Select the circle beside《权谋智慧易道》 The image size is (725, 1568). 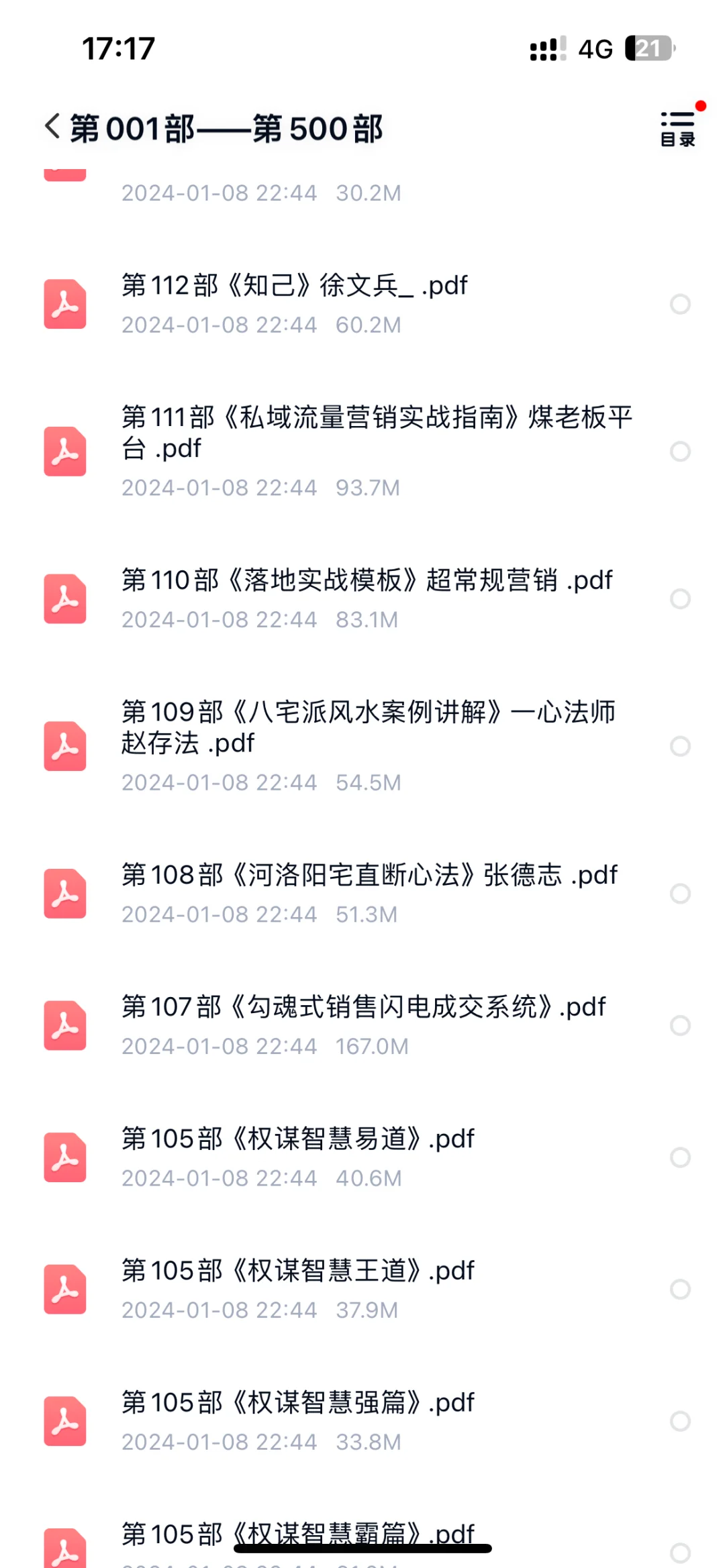680,1157
